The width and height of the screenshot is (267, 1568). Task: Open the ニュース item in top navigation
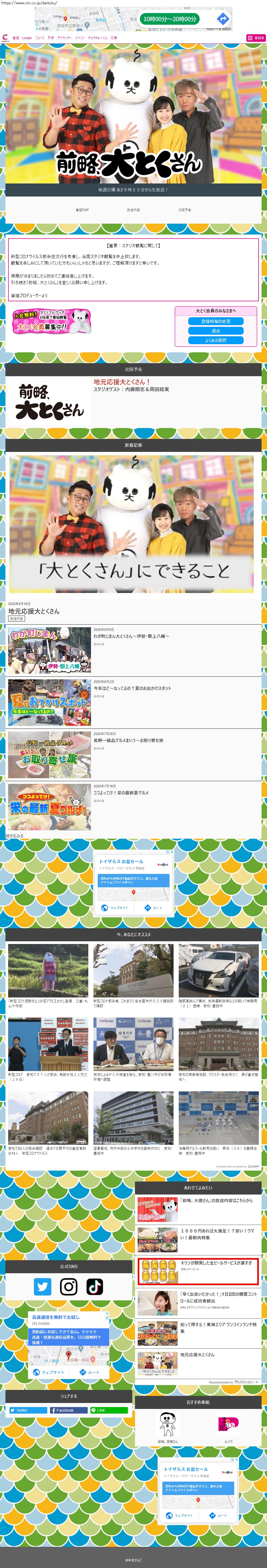pyautogui.click(x=40, y=38)
